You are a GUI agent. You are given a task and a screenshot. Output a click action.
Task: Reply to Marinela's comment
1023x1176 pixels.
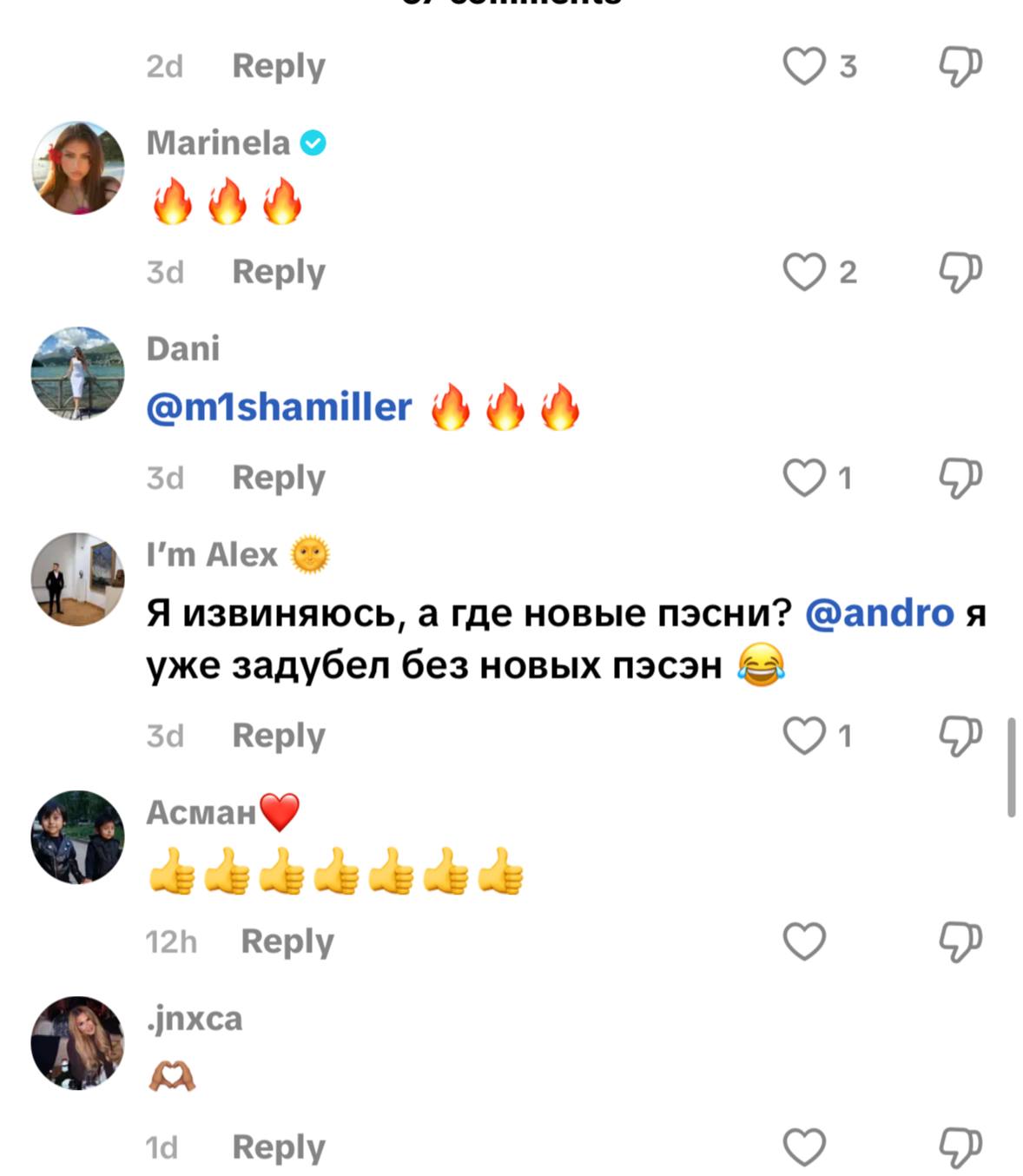(x=278, y=272)
